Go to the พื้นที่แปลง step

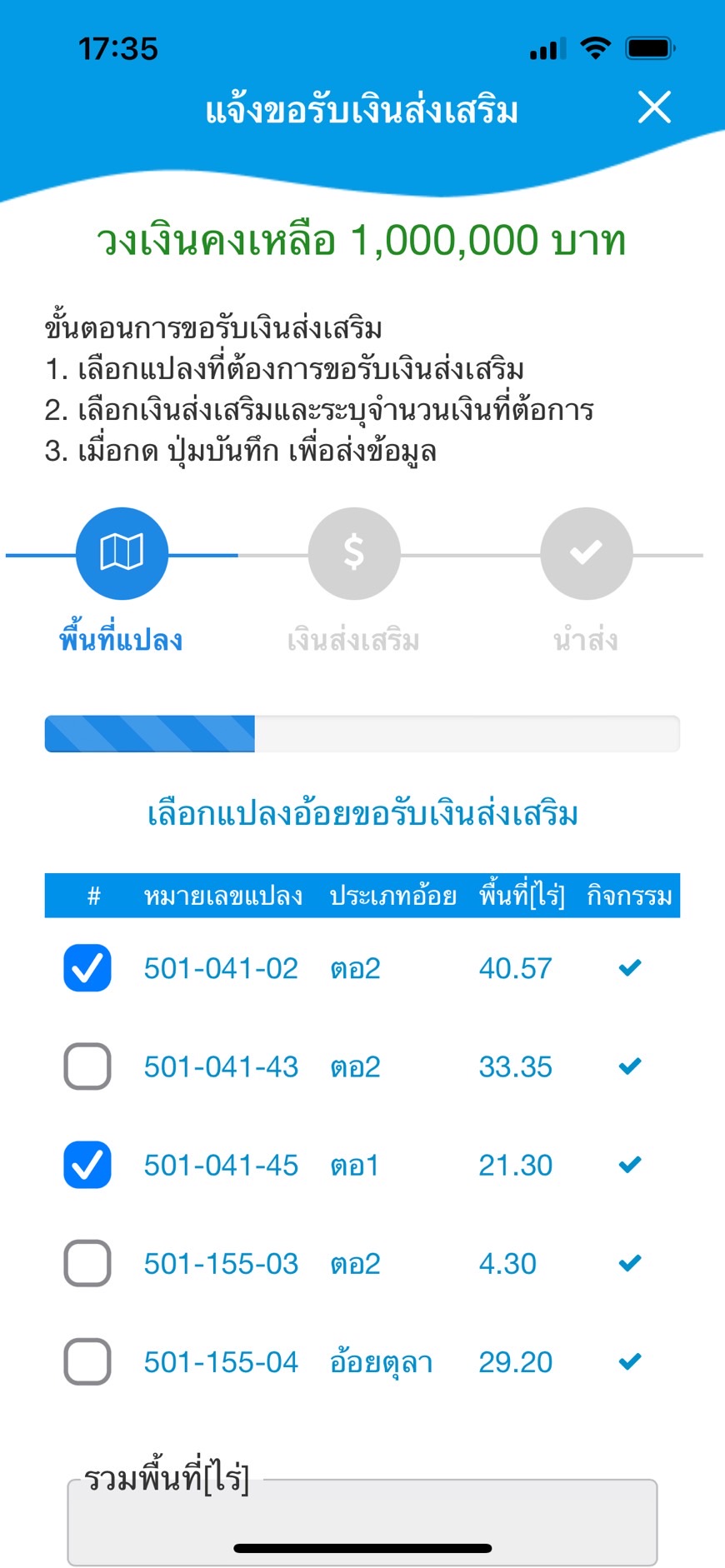tap(122, 553)
